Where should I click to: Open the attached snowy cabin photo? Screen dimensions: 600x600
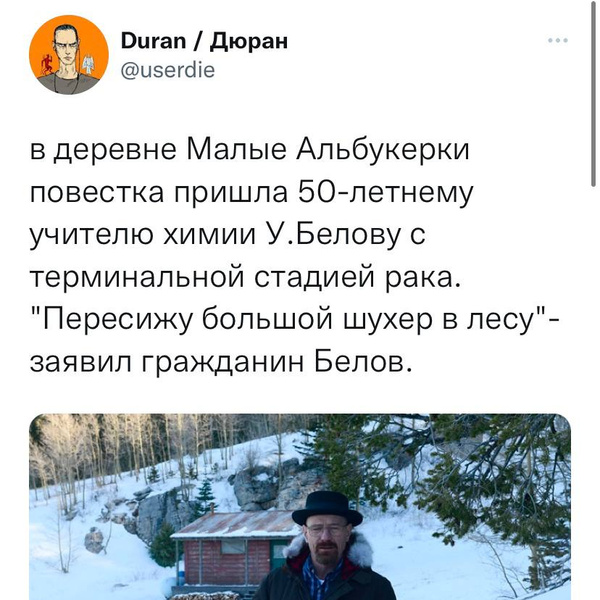coord(300,507)
